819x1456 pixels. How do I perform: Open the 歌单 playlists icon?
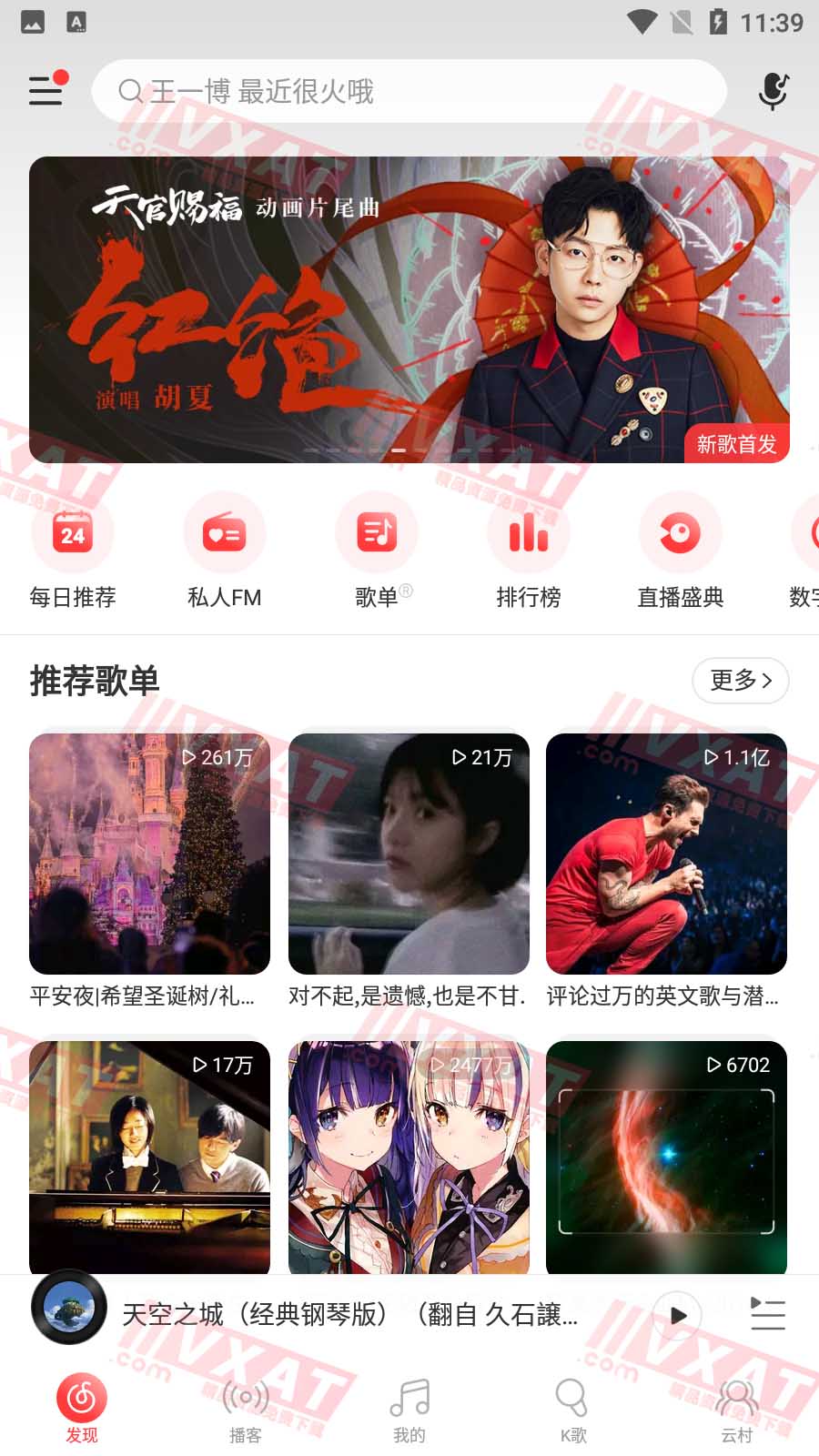point(377,533)
